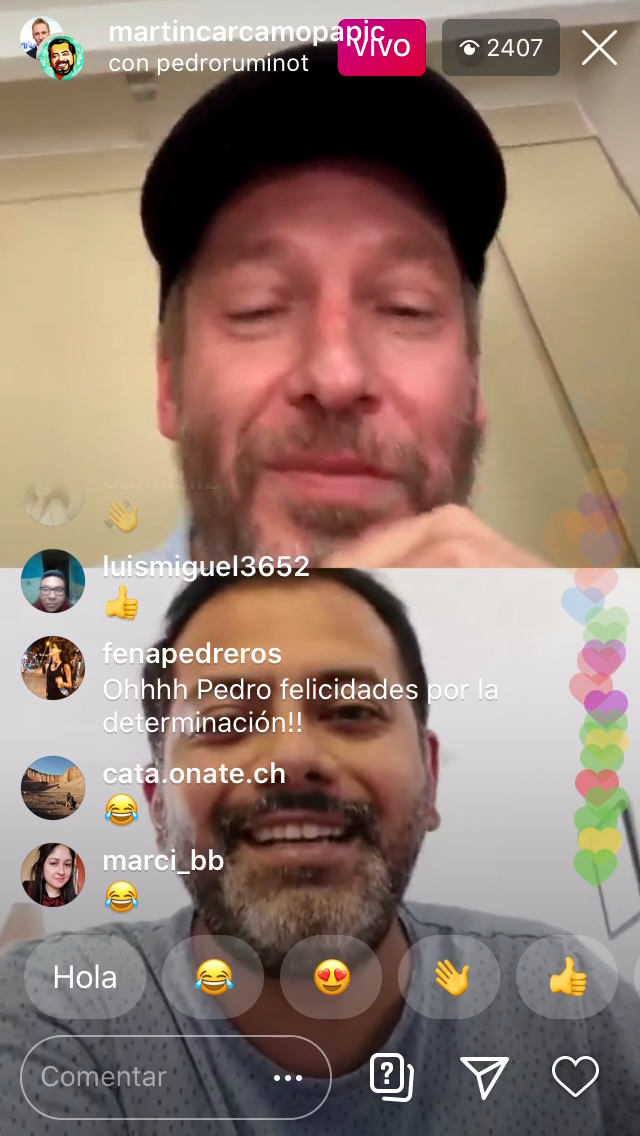Send the waving hand quick reaction
640x1136 pixels.
[x=449, y=977]
